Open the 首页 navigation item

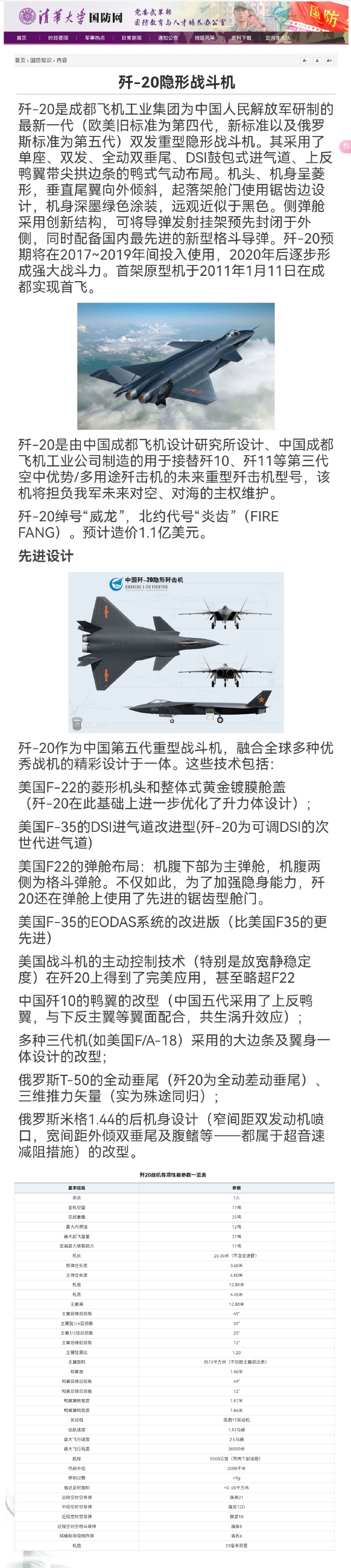coord(21,38)
